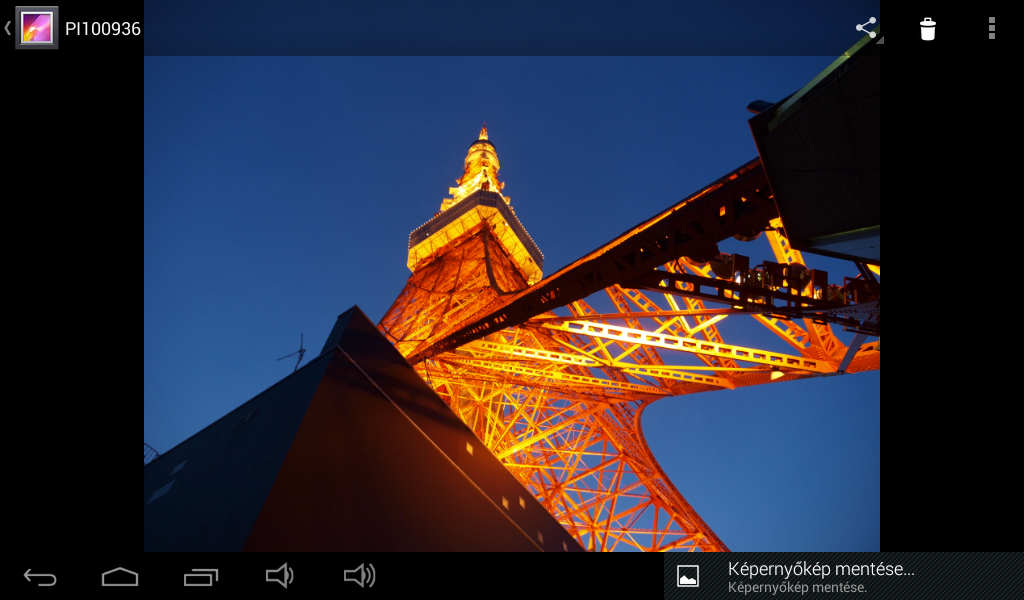Screen dimensions: 1024x600
Task: Delete this photo with the trash icon
Action: 928,29
